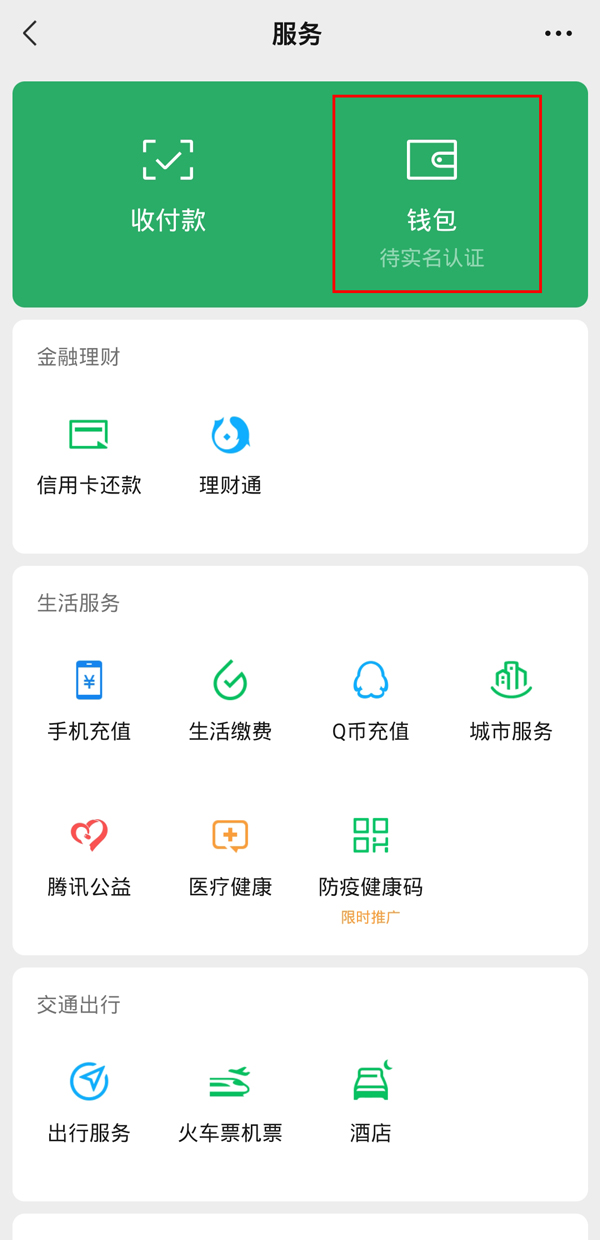Open 城市服务 city services
This screenshot has width=600, height=1240.
pos(511,702)
